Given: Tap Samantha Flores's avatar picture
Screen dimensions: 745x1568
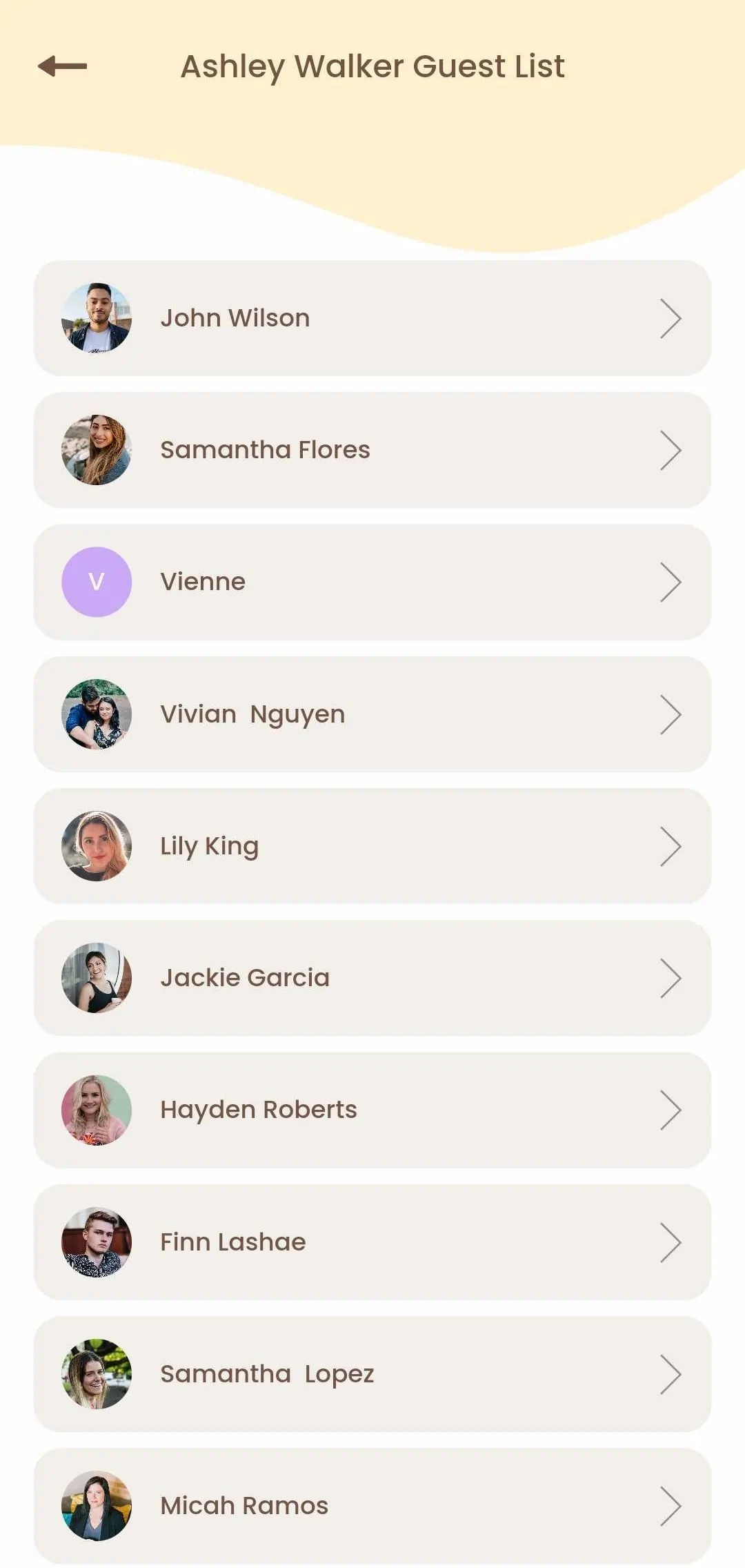Looking at the screenshot, I should pyautogui.click(x=97, y=449).
